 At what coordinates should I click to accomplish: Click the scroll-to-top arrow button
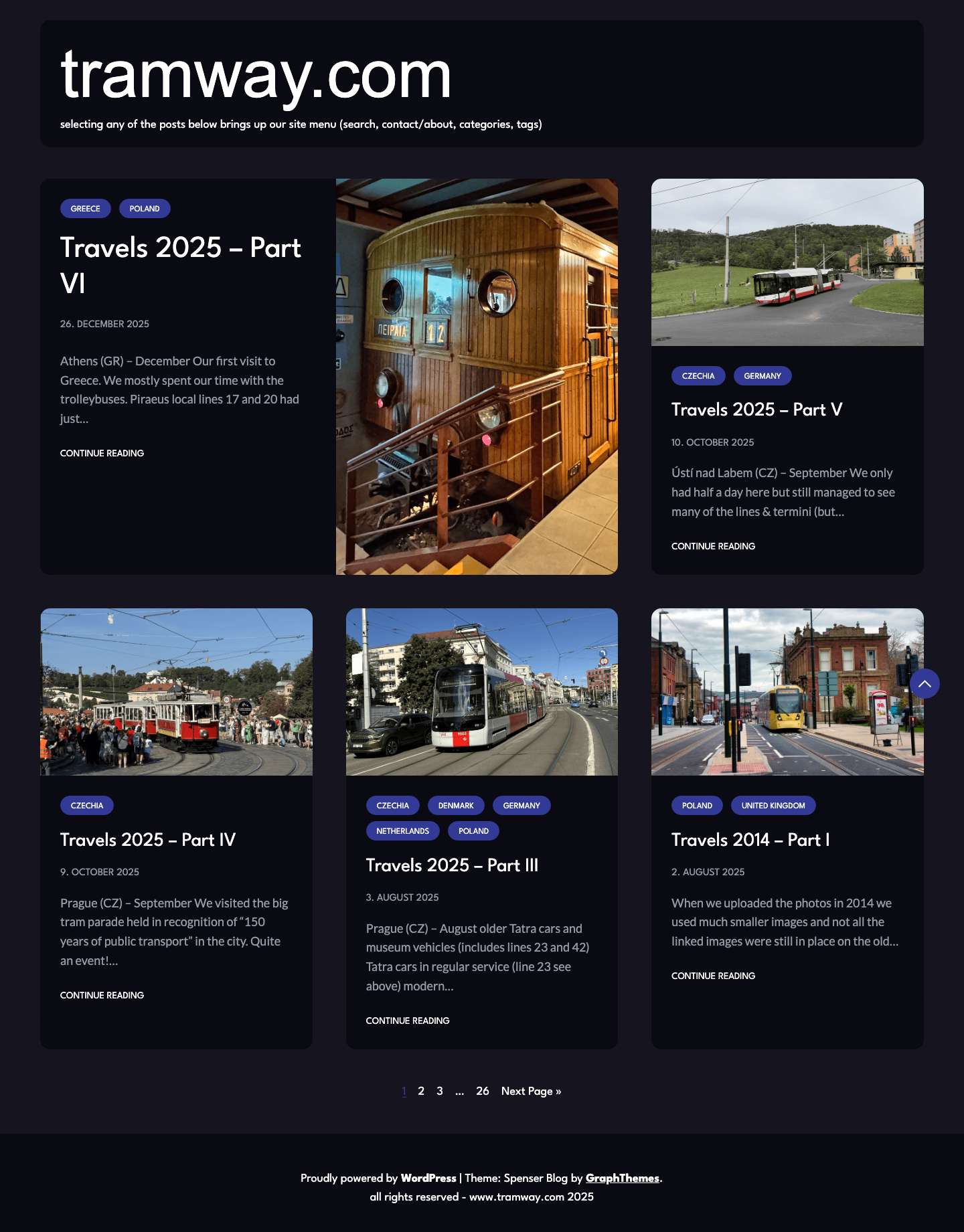tap(926, 683)
